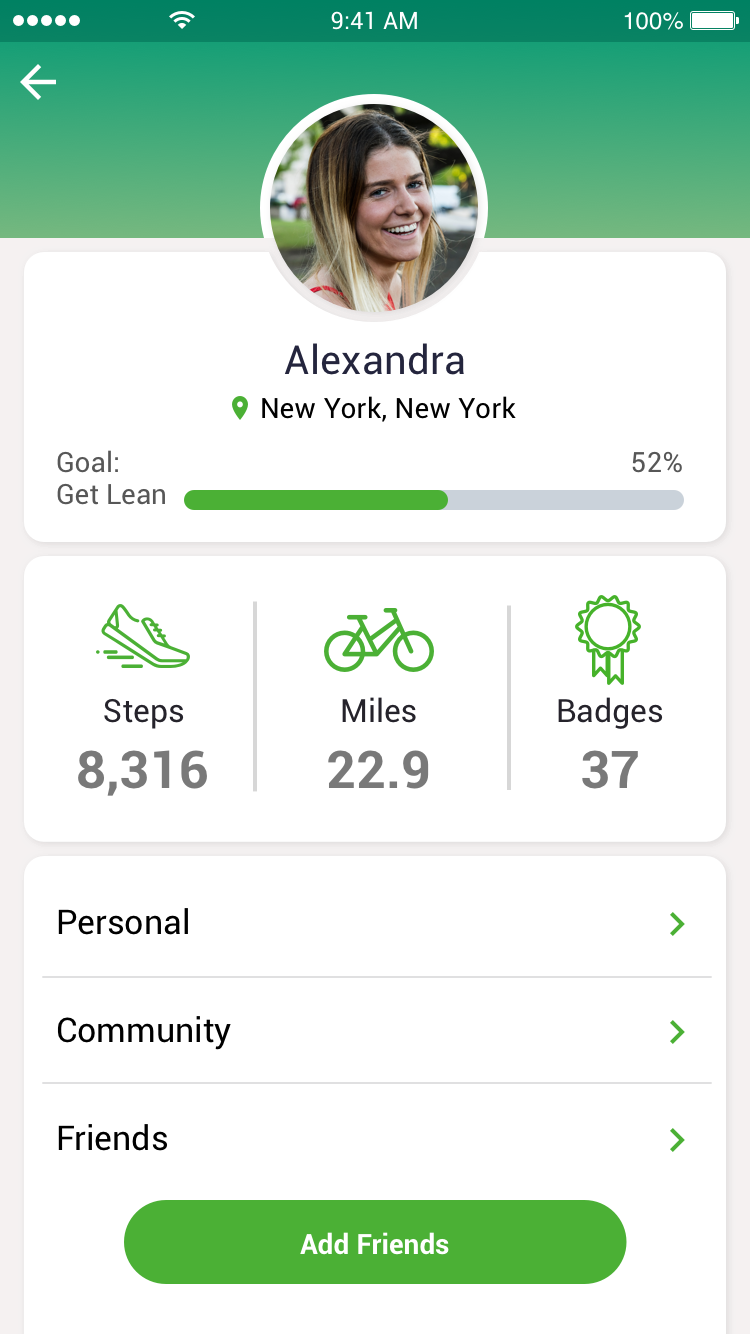The width and height of the screenshot is (750, 1334).
Task: Open the Community row
Action: coord(376,1030)
